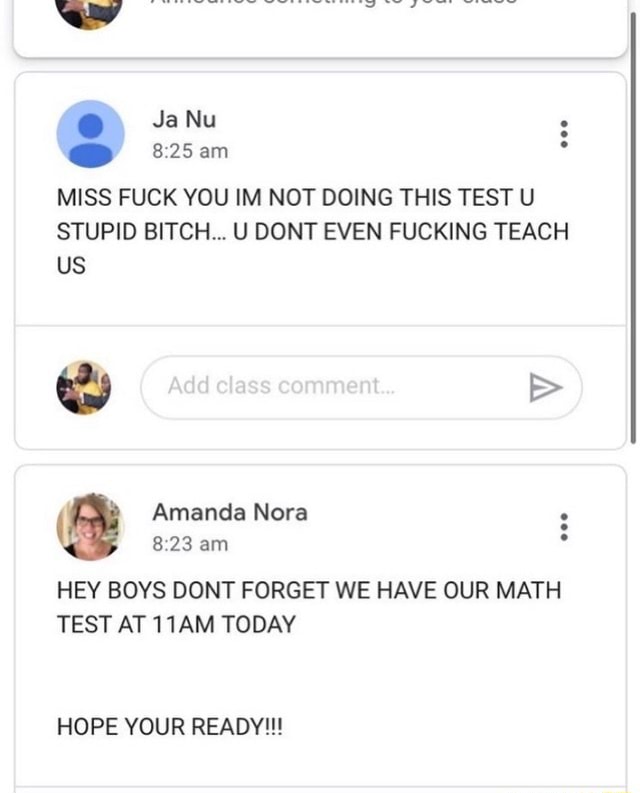Tap the Add class comment field
The height and width of the screenshot is (793, 640).
pyautogui.click(x=330, y=386)
